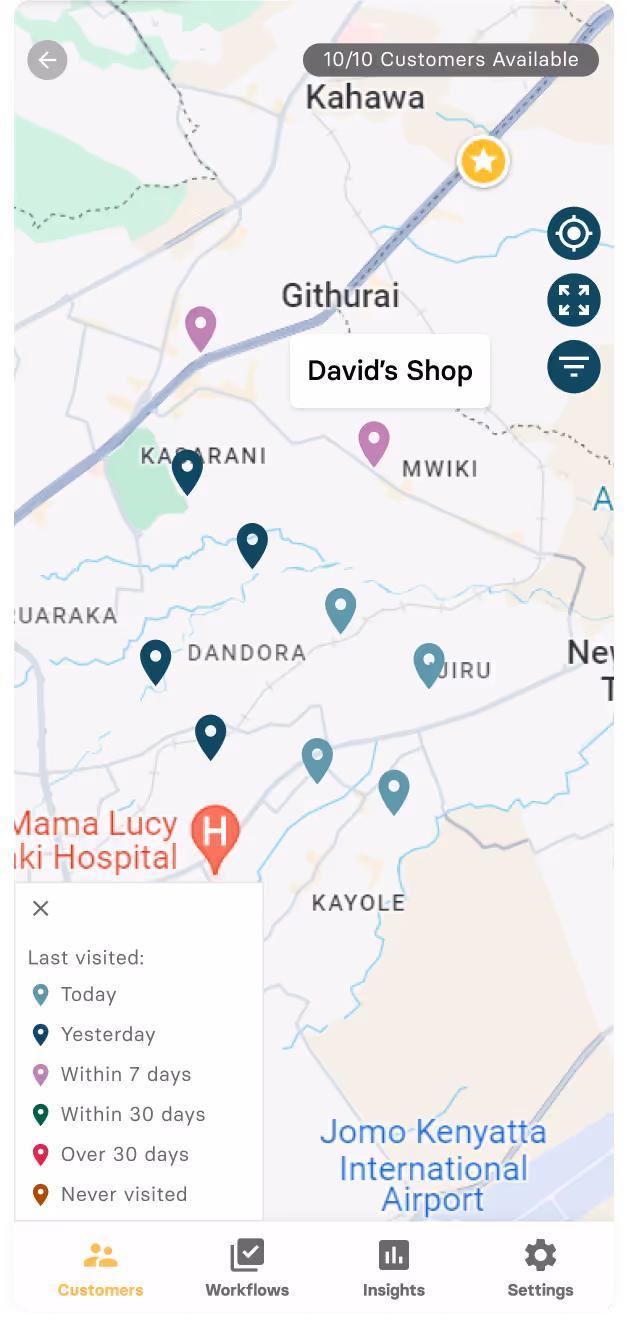Open the Settings tab

click(540, 1269)
